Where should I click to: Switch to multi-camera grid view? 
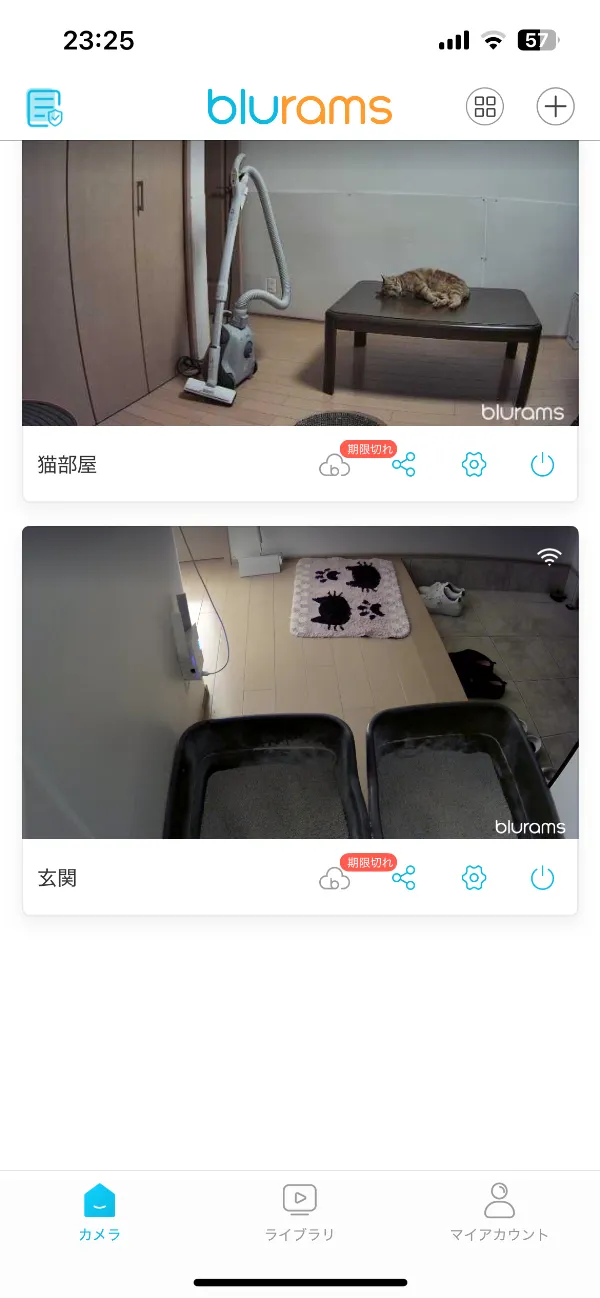point(485,106)
